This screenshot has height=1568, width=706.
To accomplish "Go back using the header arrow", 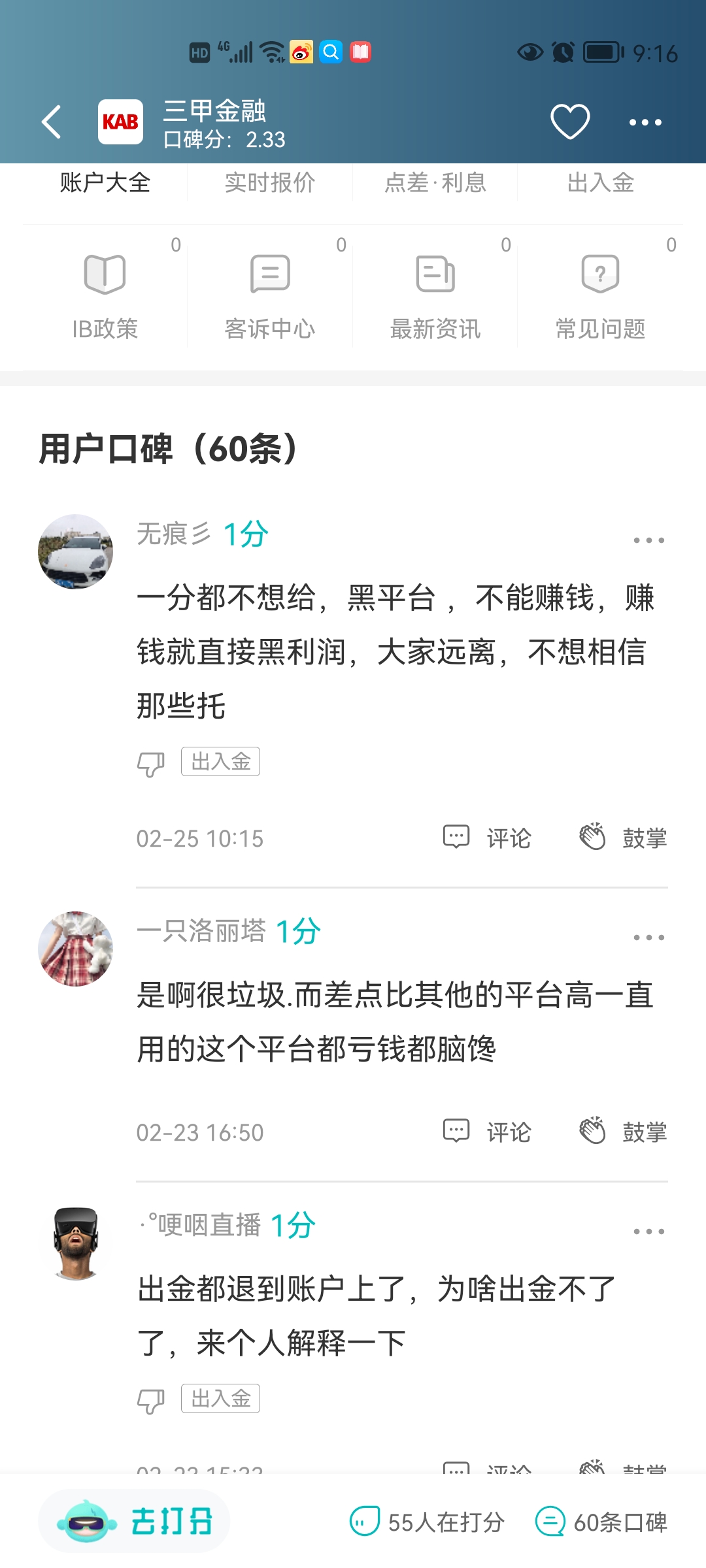I will [x=51, y=122].
